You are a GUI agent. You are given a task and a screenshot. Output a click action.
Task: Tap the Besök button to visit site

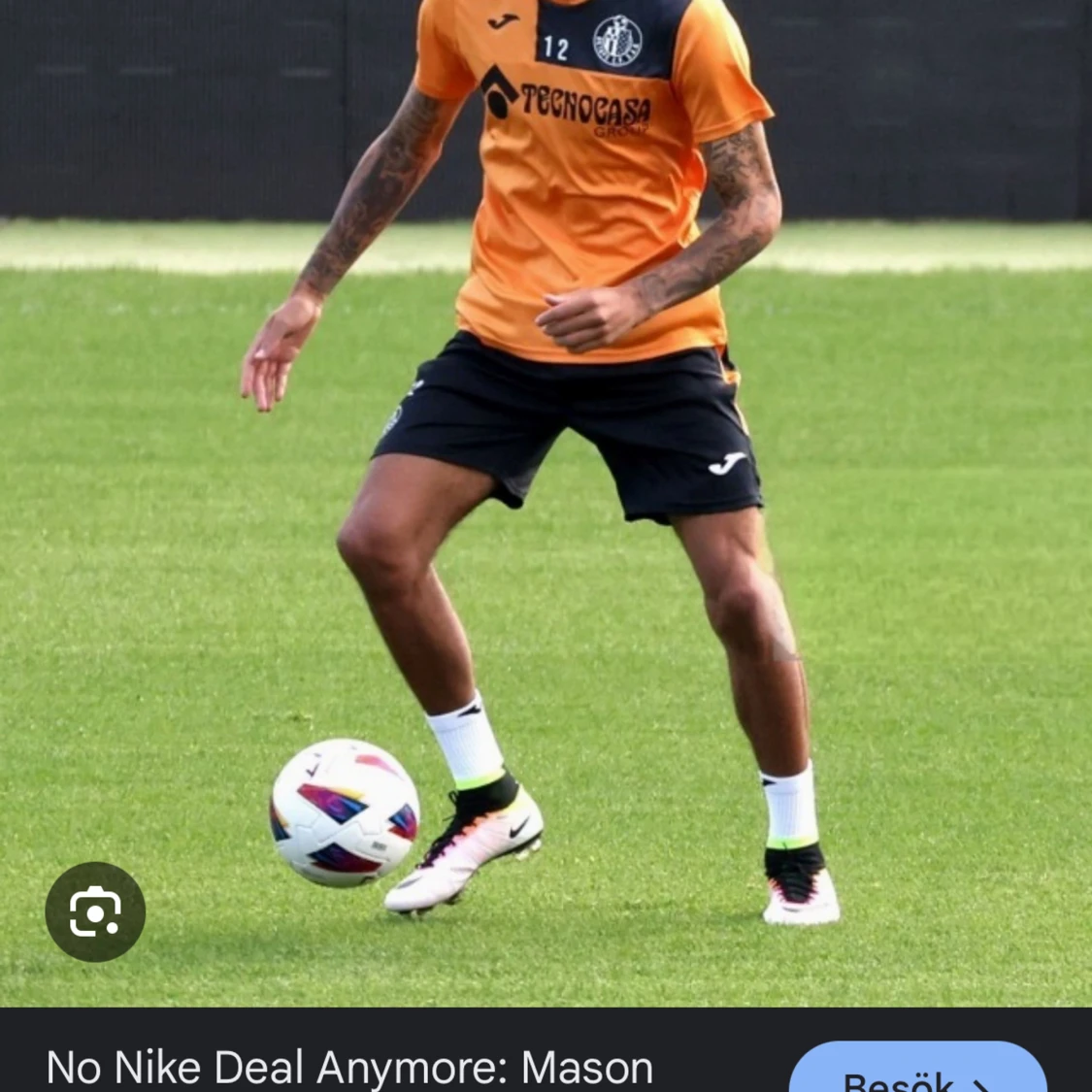[916, 1073]
